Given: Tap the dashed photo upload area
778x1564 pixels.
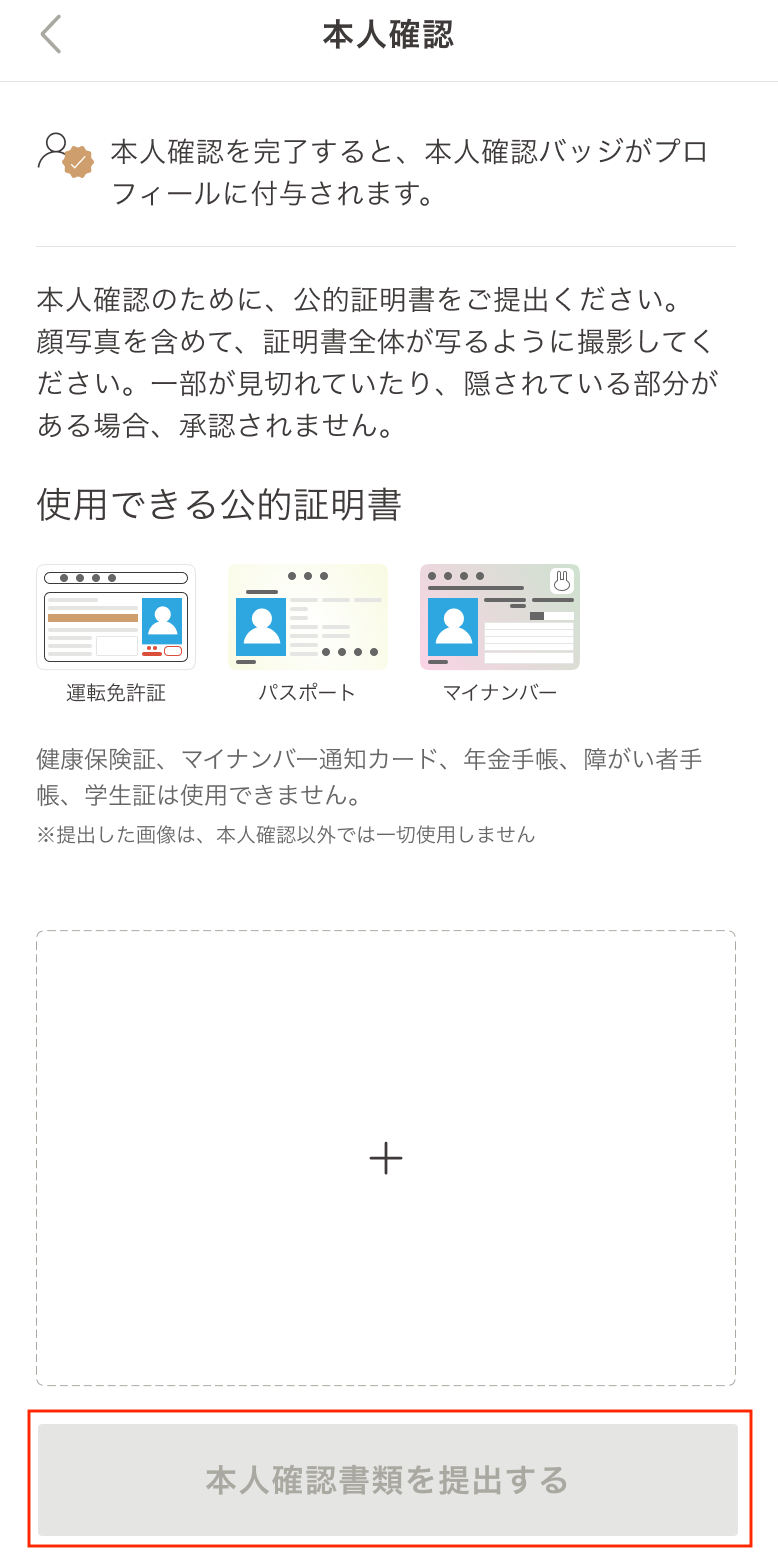Looking at the screenshot, I should (388, 1157).
